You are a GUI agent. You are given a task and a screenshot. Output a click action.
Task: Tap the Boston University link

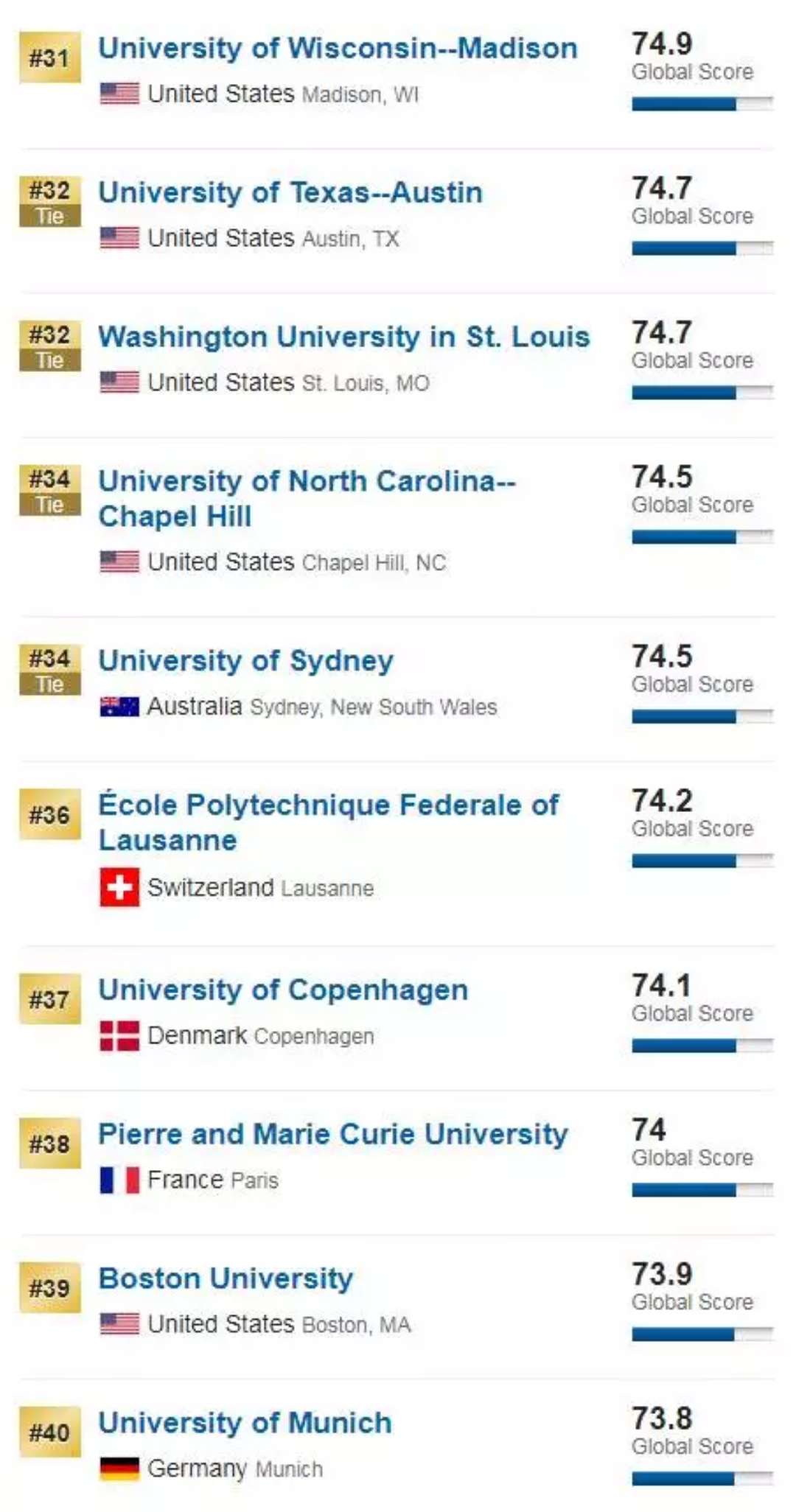pyautogui.click(x=226, y=1279)
